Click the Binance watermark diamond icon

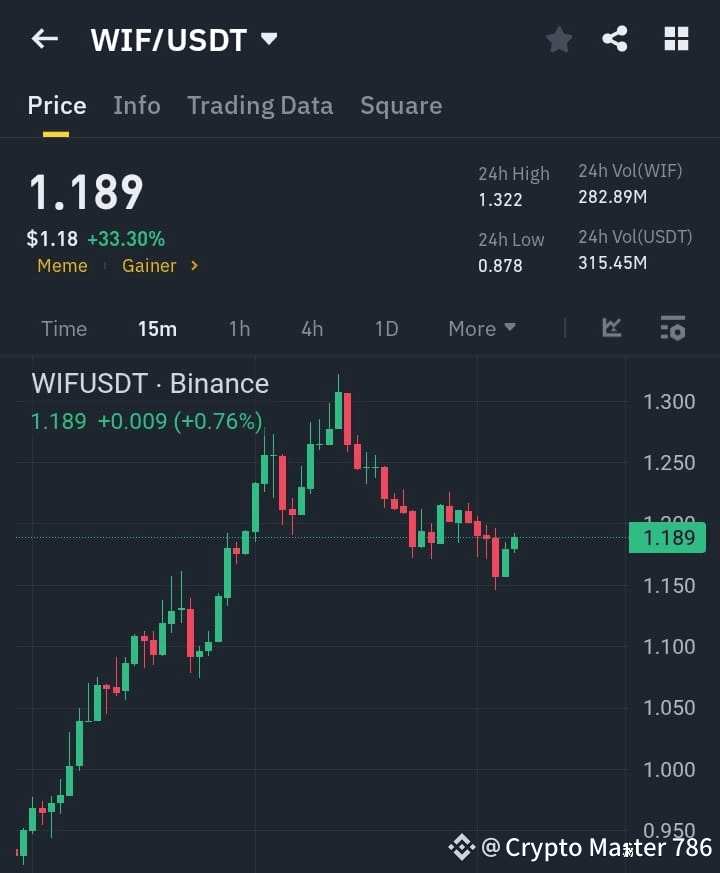click(x=462, y=847)
